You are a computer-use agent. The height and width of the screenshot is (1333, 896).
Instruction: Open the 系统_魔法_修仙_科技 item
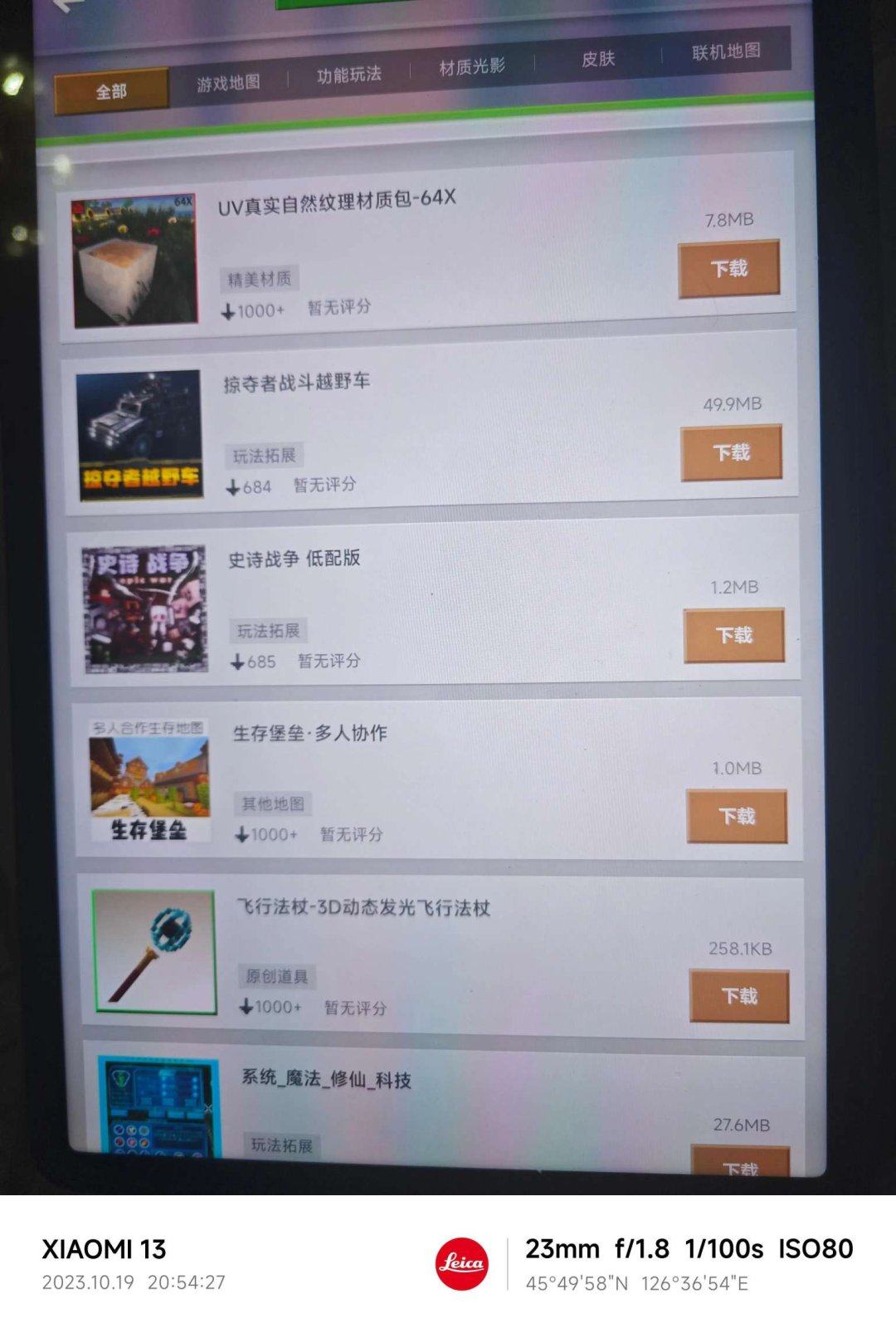[326, 1079]
